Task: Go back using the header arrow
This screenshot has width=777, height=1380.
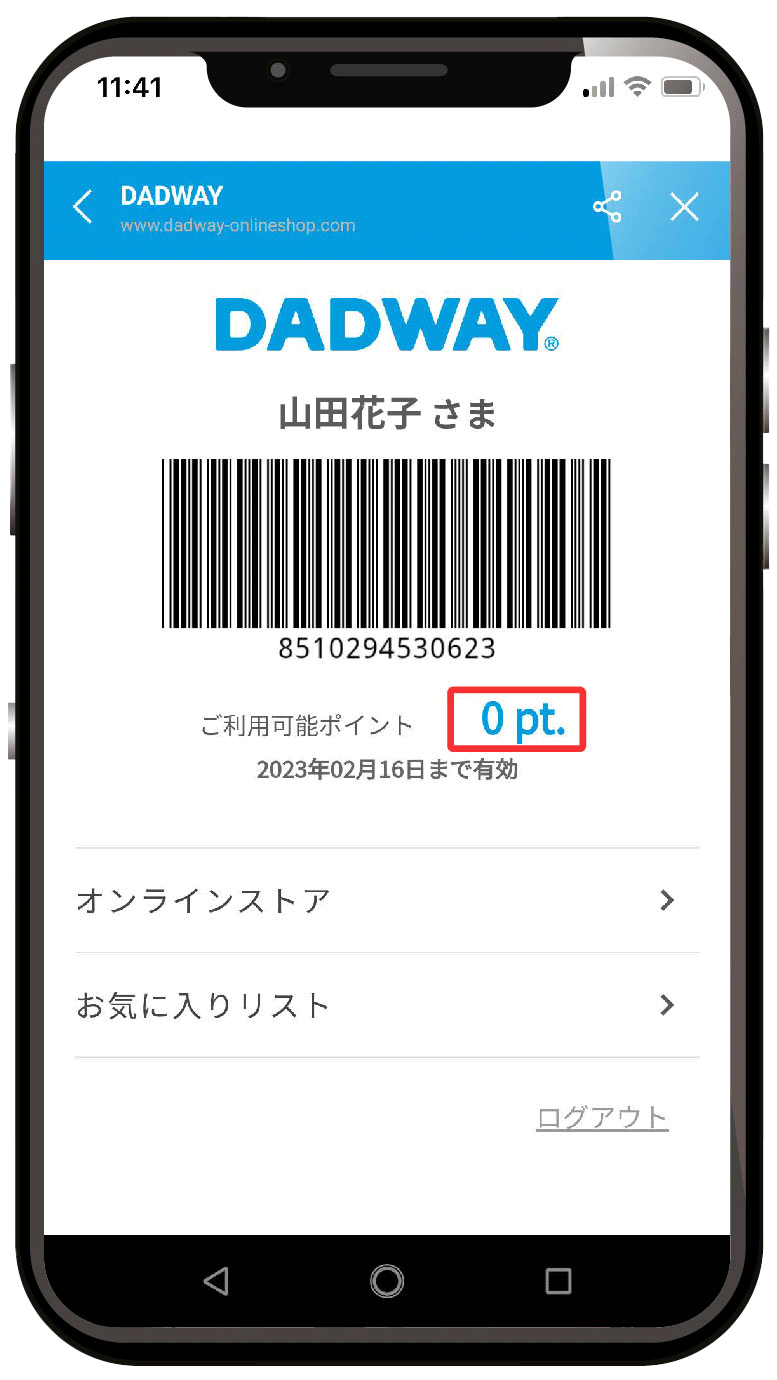Action: tap(83, 208)
